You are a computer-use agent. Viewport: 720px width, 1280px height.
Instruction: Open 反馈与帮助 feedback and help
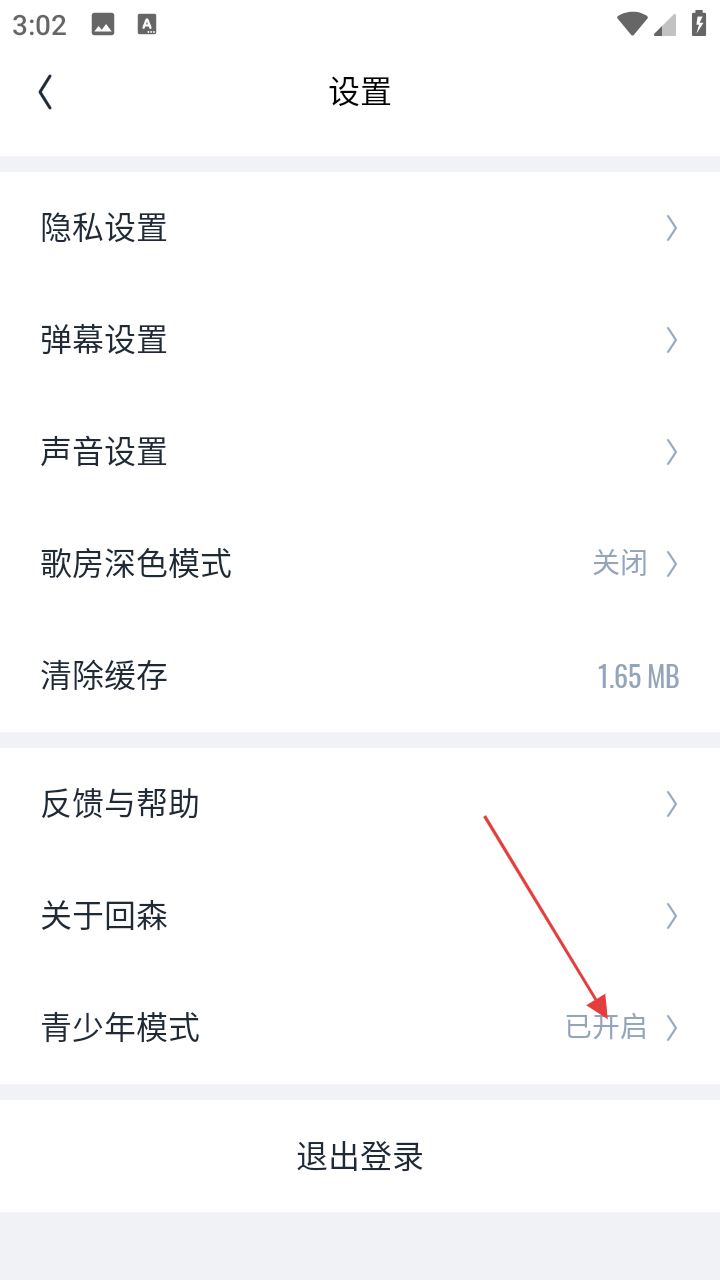pyautogui.click(x=360, y=804)
